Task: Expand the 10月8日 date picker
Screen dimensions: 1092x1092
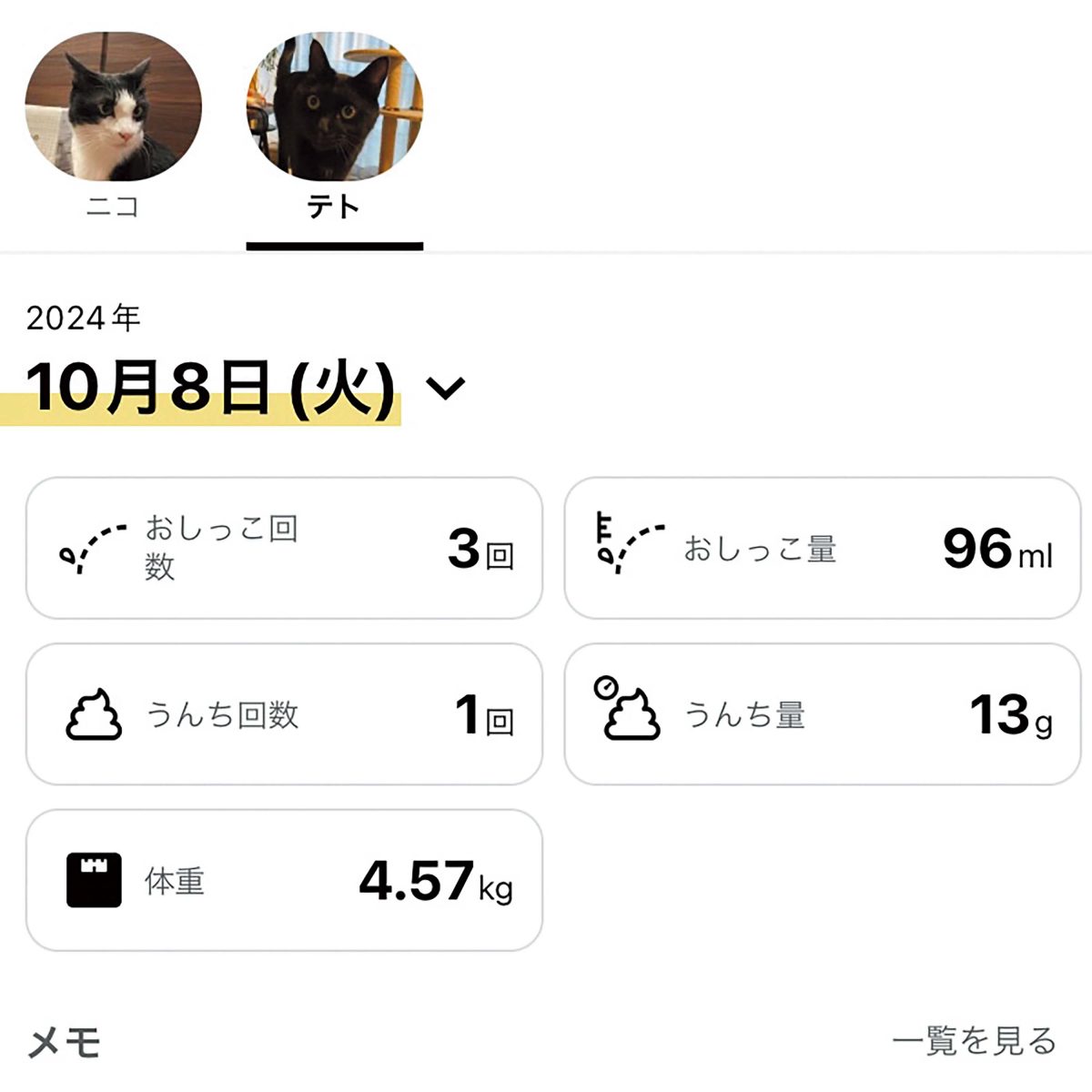Action: (446, 389)
